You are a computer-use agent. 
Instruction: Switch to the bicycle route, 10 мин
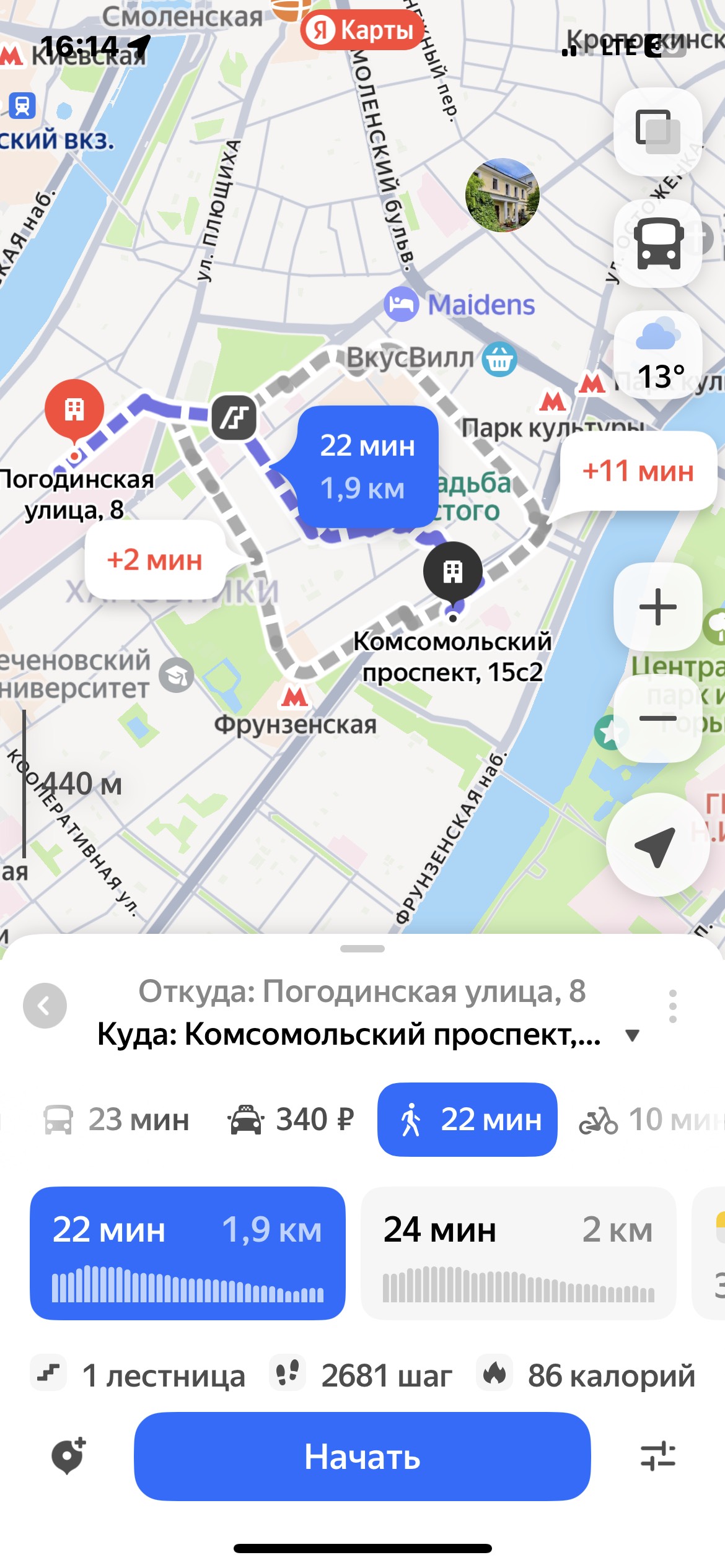[651, 1120]
